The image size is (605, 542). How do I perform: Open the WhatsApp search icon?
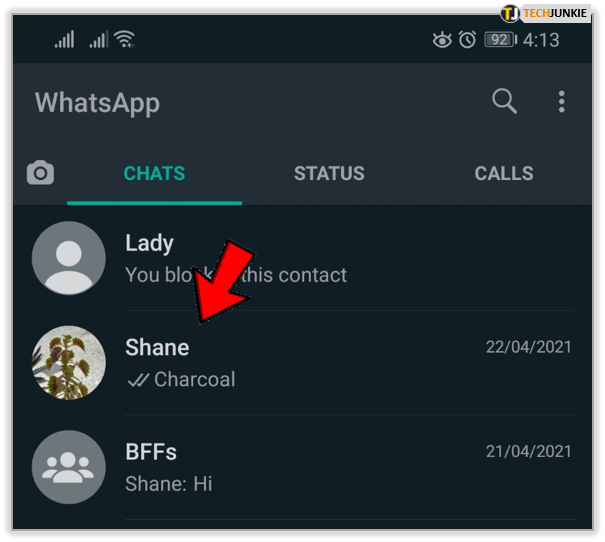pyautogui.click(x=505, y=101)
